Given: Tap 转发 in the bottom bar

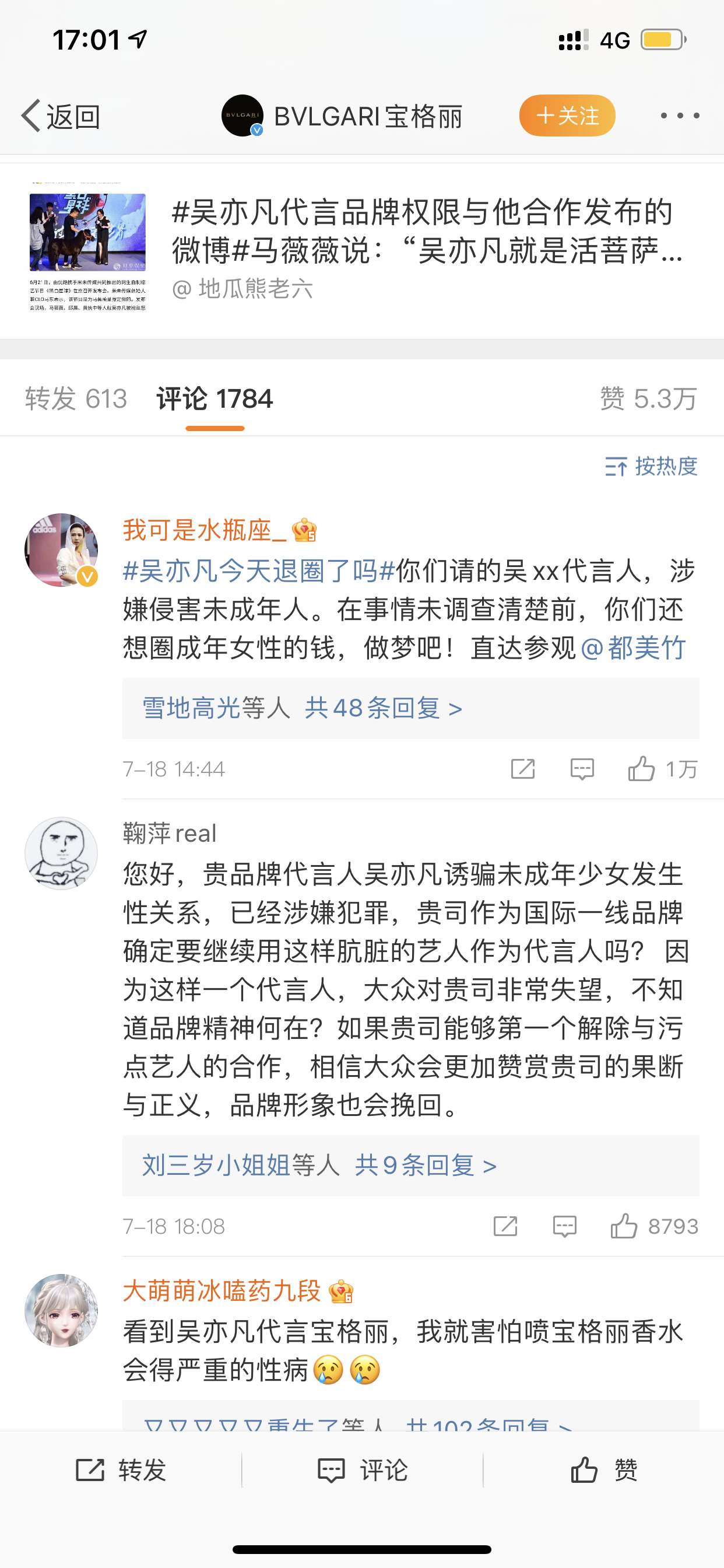Looking at the screenshot, I should [121, 1470].
